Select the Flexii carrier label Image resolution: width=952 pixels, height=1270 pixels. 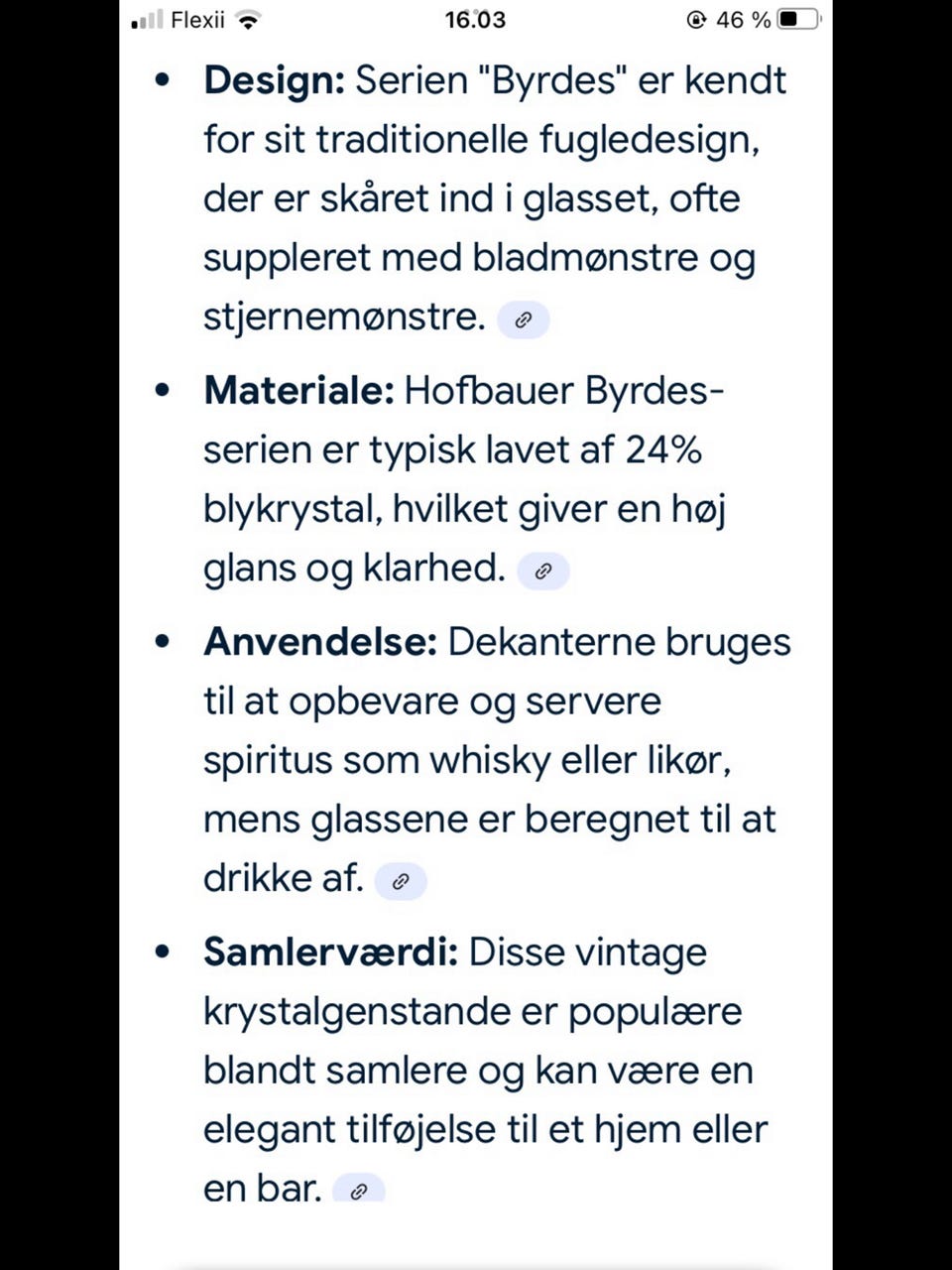point(196,19)
